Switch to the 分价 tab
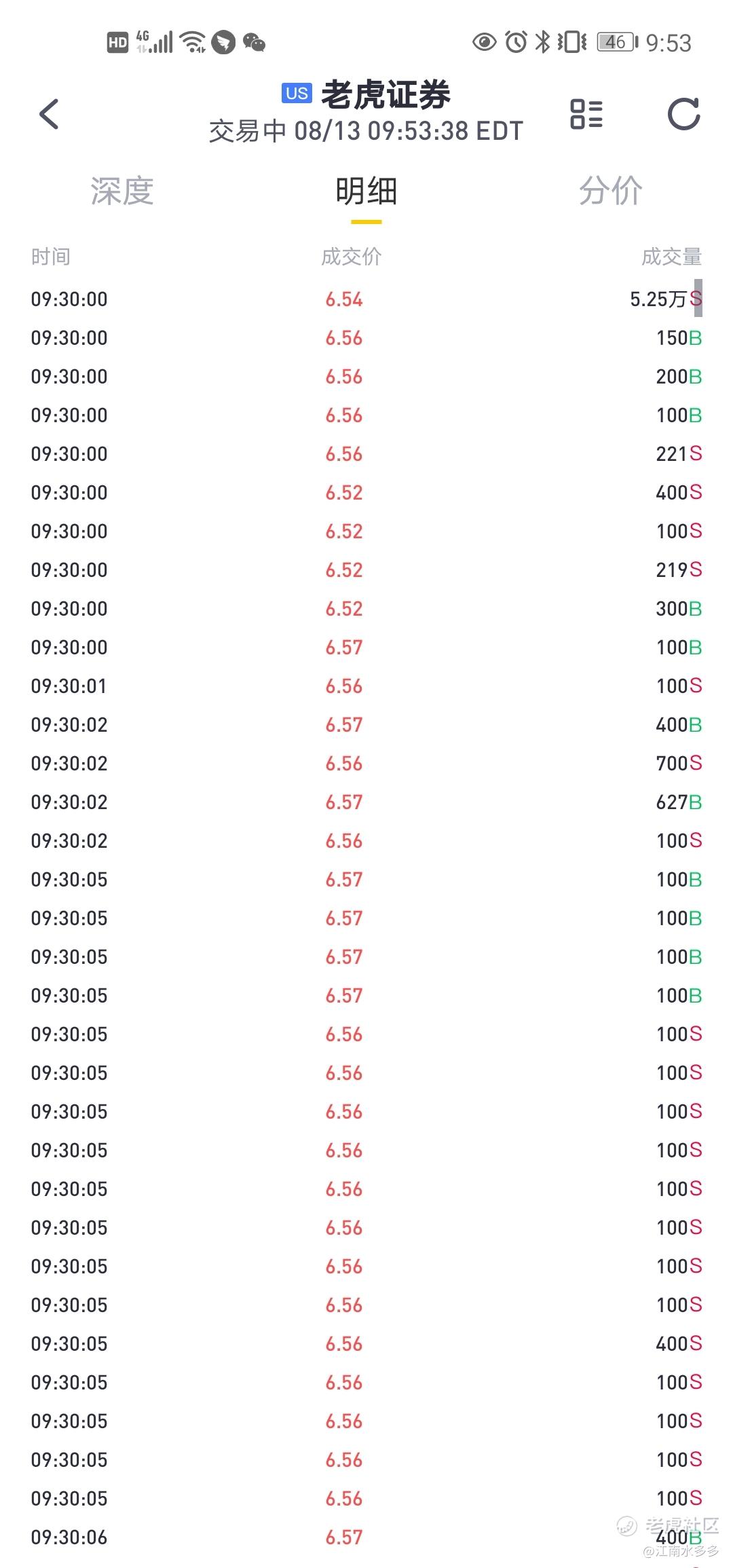 pos(611,191)
